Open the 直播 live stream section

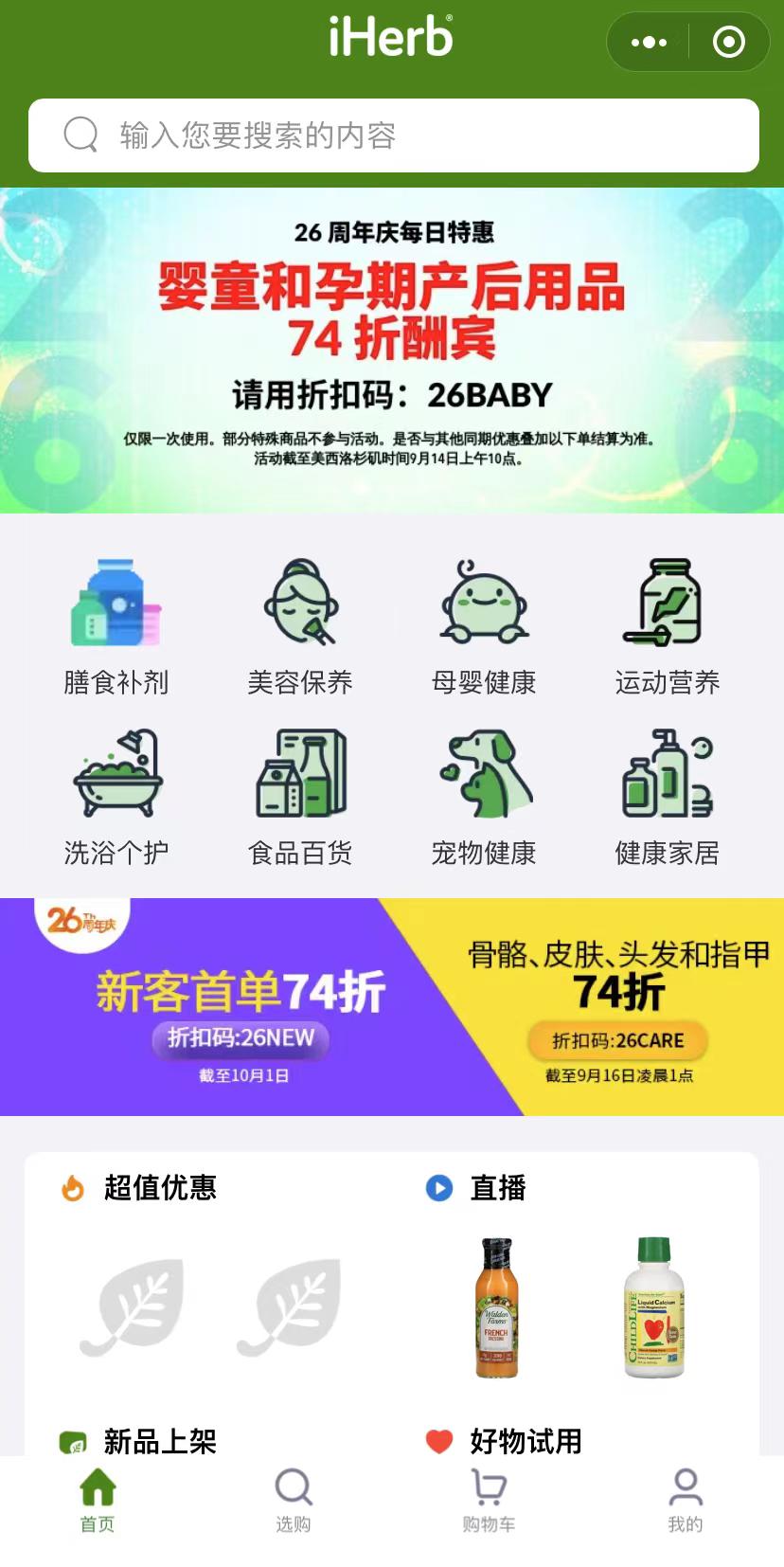[496, 1187]
